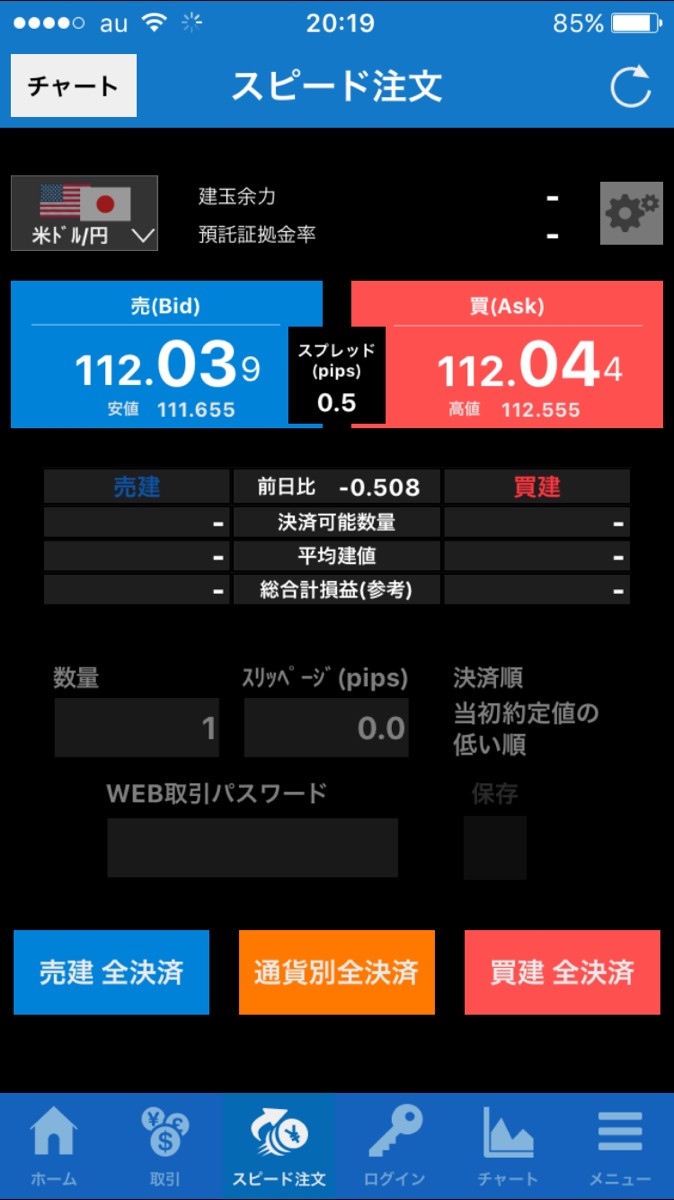This screenshot has width=674, height=1200.
Task: Open the メニュー tab
Action: (x=620, y=1146)
